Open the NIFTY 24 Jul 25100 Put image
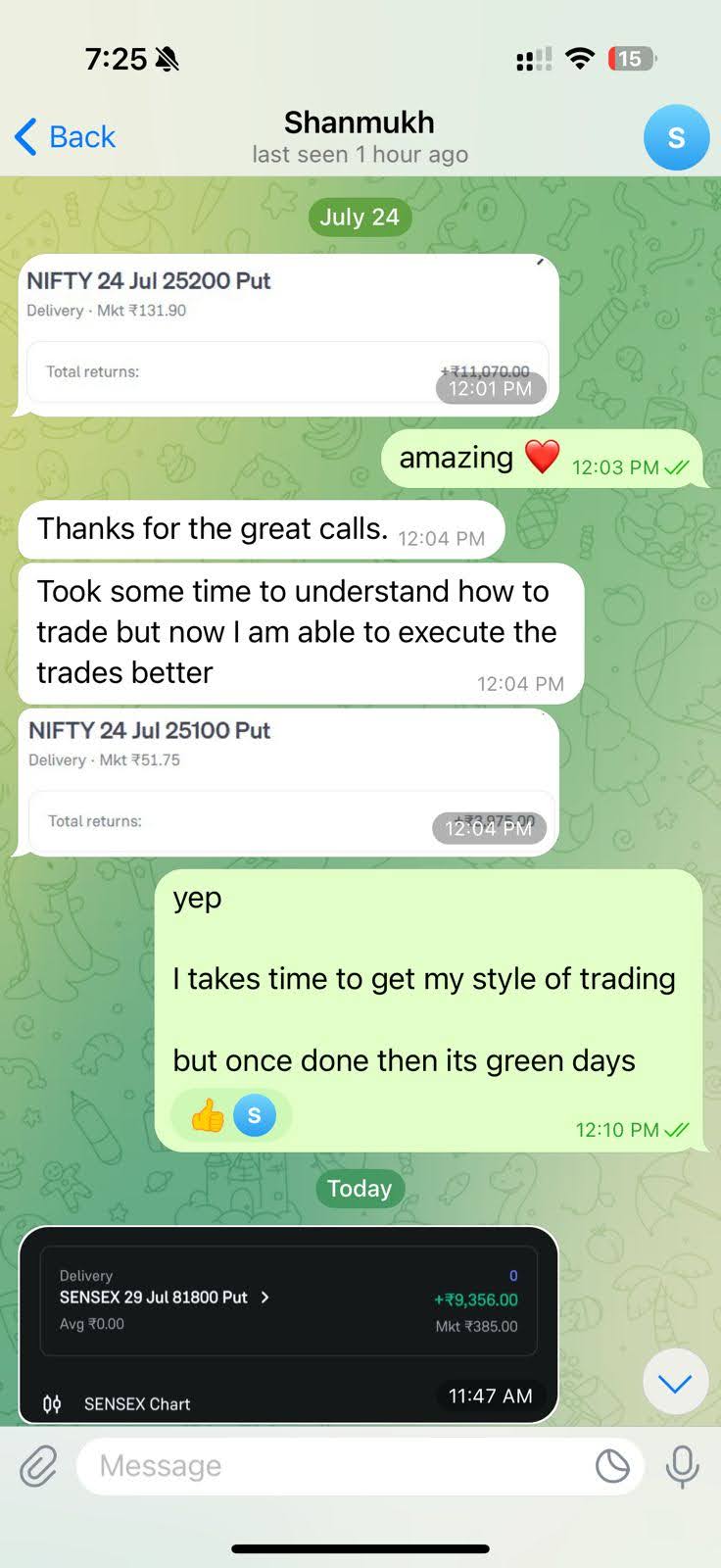721x1568 pixels. (288, 783)
